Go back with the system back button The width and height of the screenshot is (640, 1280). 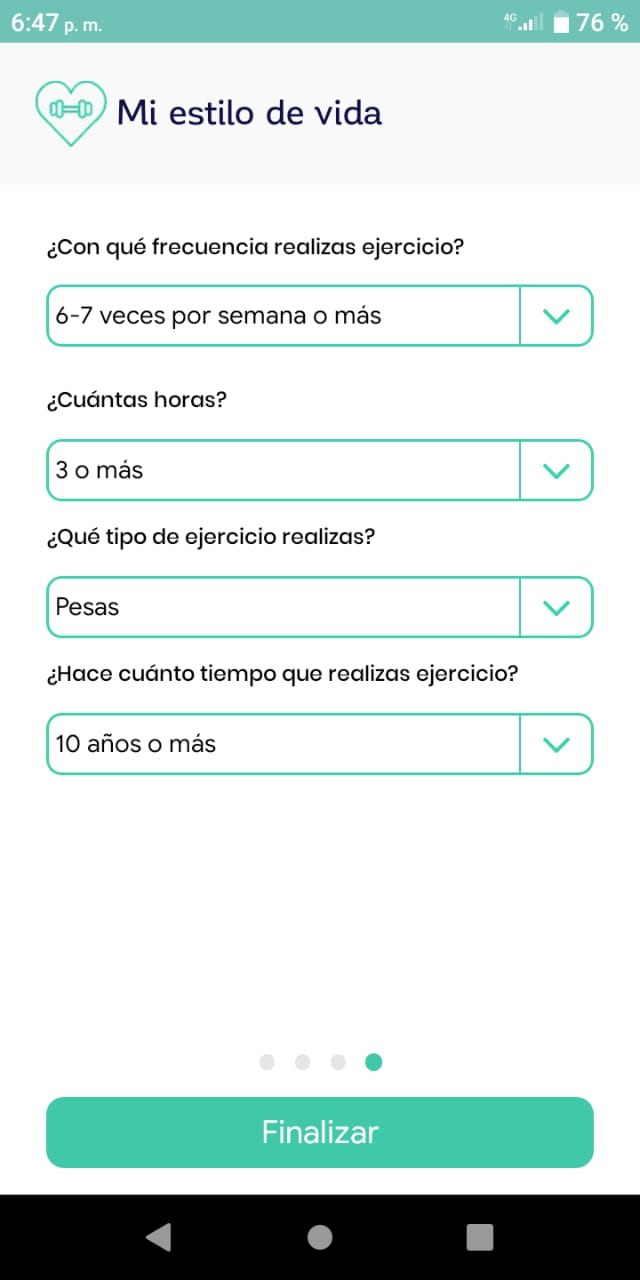[158, 1237]
